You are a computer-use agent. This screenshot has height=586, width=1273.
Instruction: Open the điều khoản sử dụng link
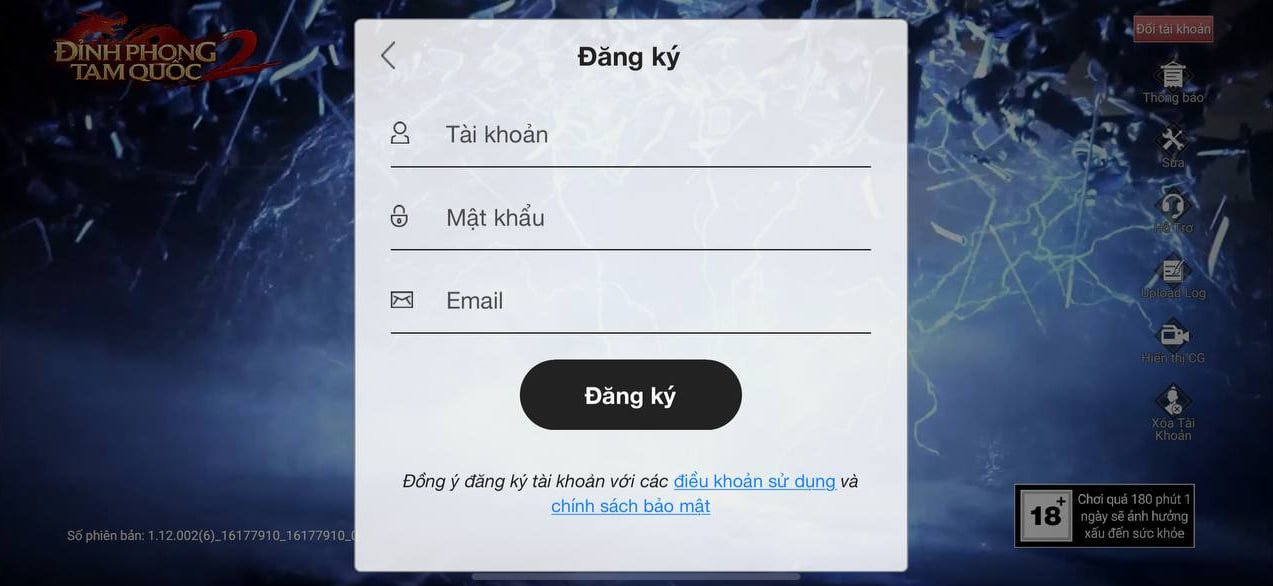[x=754, y=481]
